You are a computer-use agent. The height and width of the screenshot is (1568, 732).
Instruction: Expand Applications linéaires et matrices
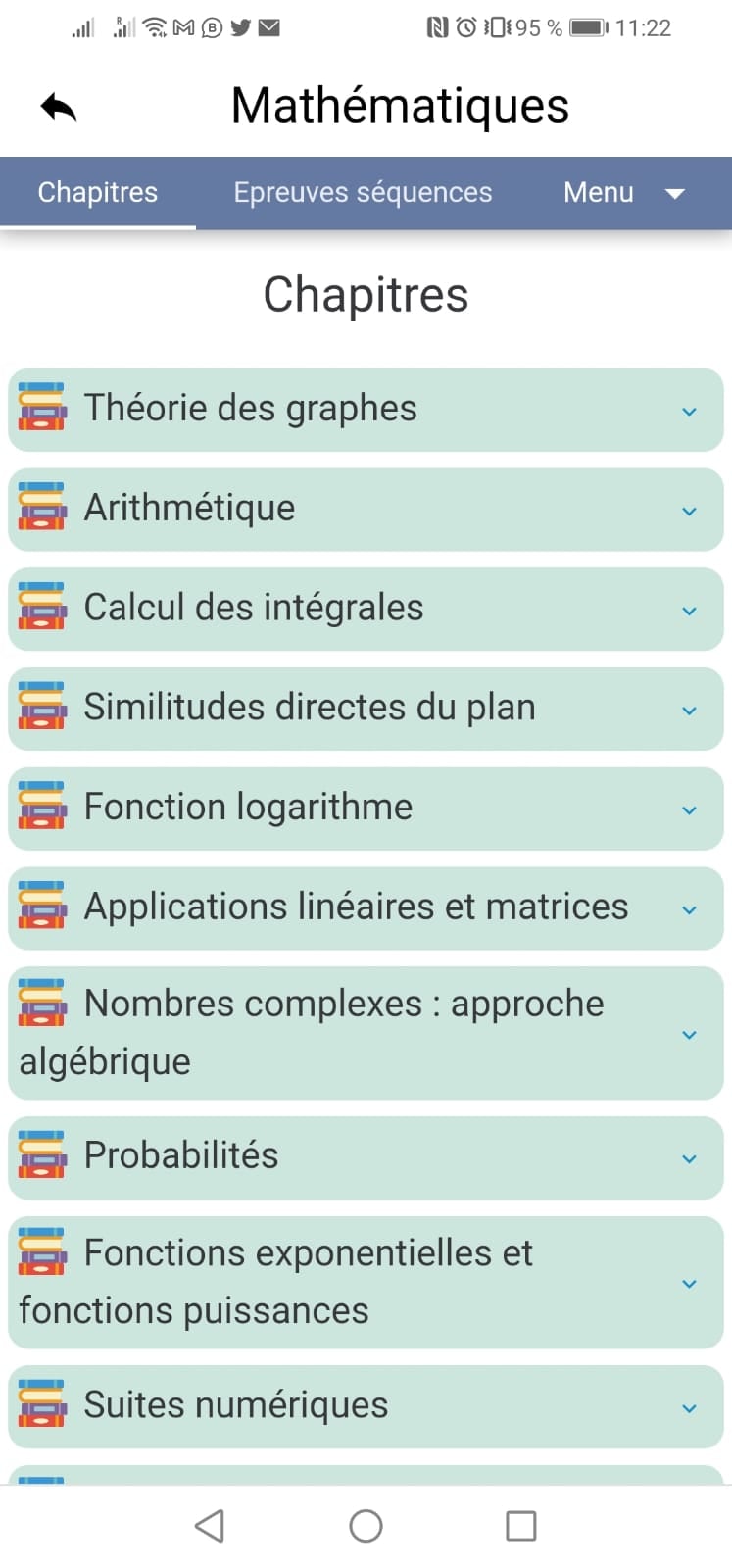pos(366,908)
